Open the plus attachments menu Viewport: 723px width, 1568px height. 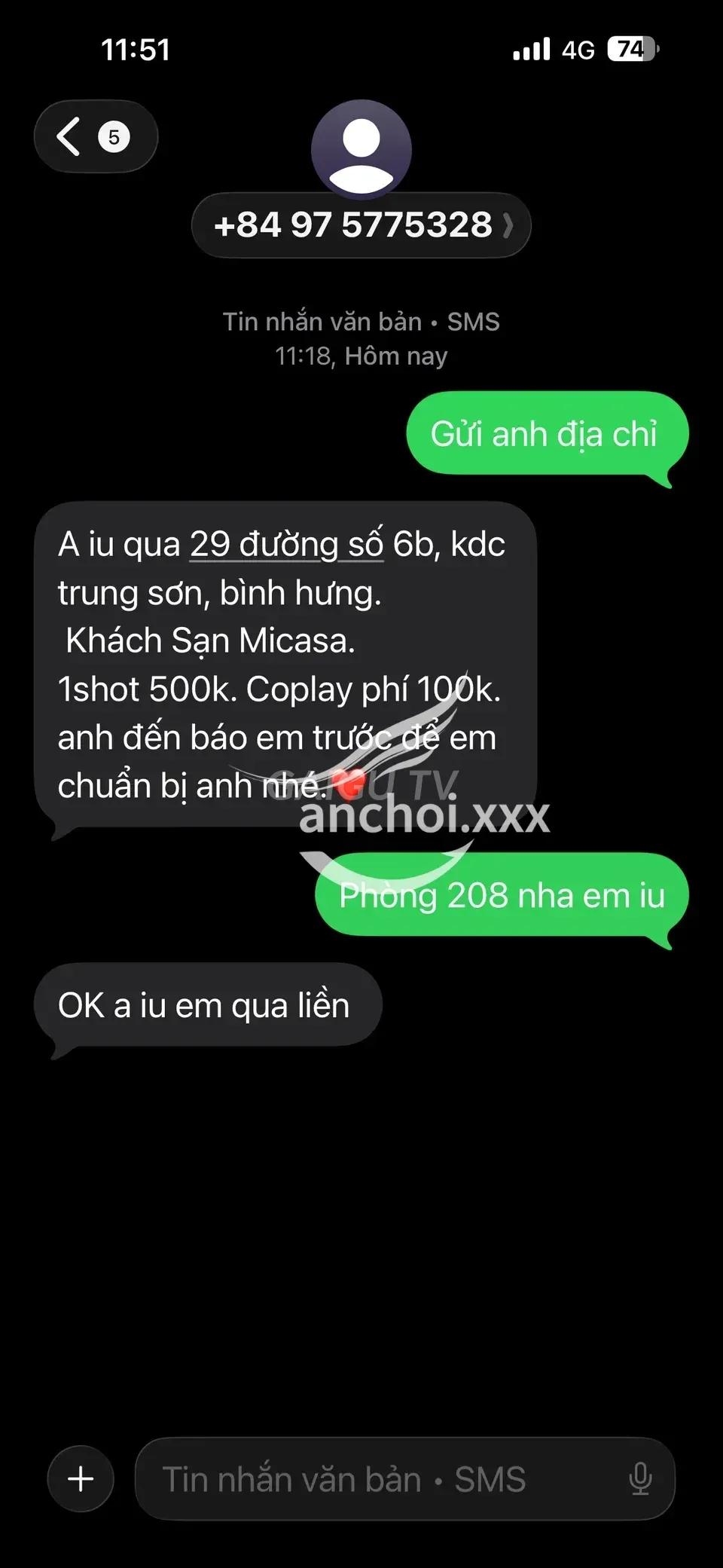81,1478
